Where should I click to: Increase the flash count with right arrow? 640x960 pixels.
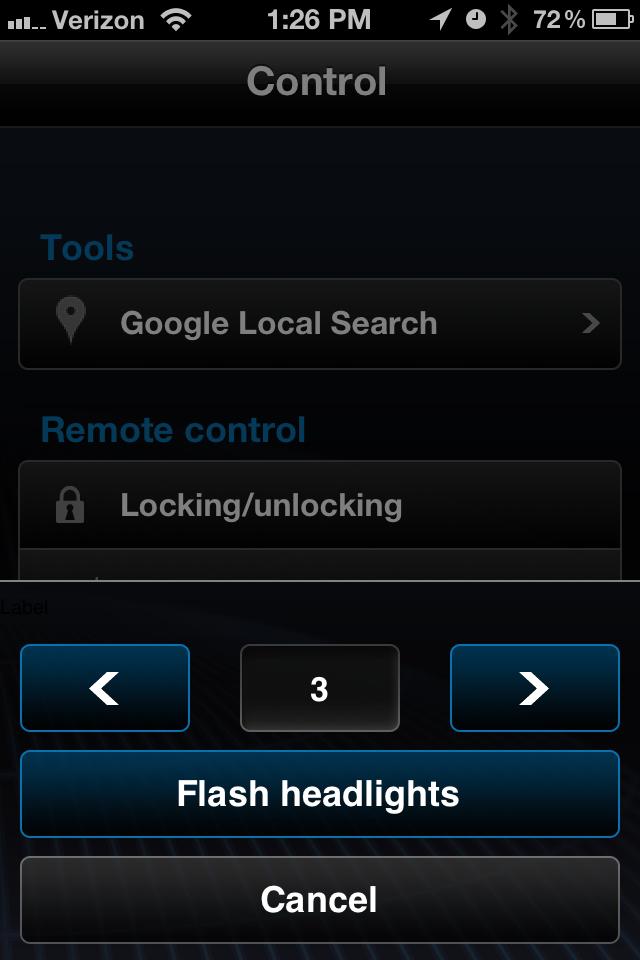click(x=534, y=688)
